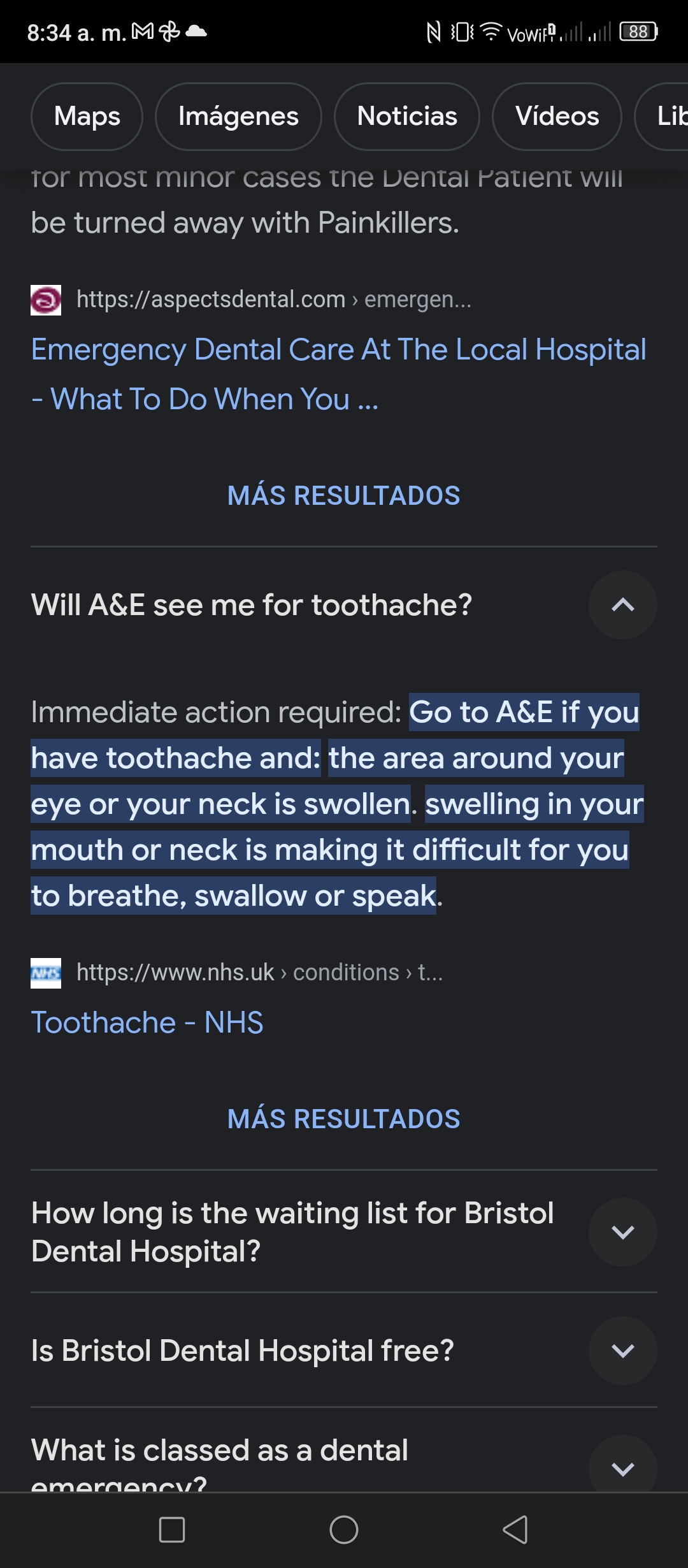
Task: Open the Noticias results tab
Action: (x=407, y=117)
